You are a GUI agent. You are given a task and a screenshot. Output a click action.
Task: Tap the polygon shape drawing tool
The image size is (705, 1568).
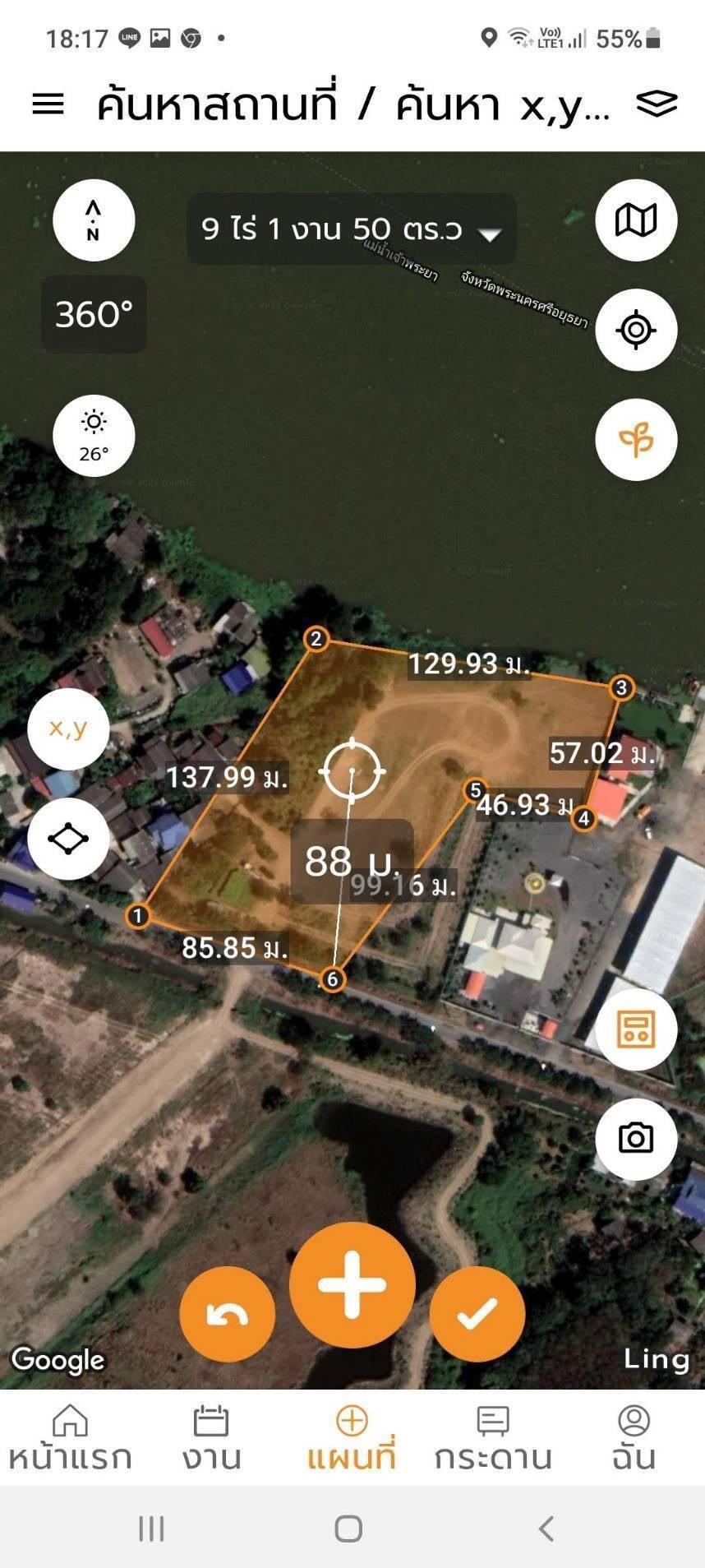point(68,839)
